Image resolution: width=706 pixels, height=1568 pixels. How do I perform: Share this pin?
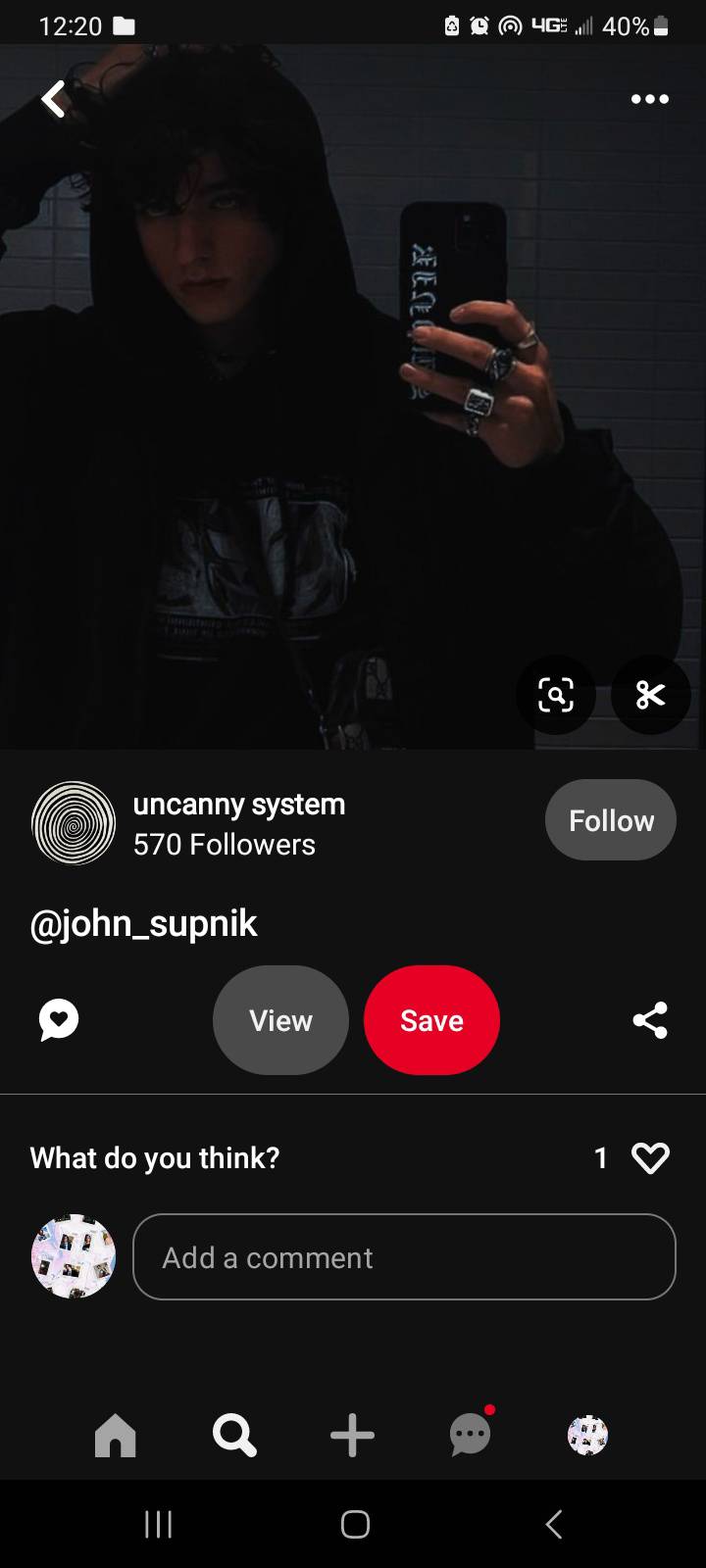coord(649,1020)
